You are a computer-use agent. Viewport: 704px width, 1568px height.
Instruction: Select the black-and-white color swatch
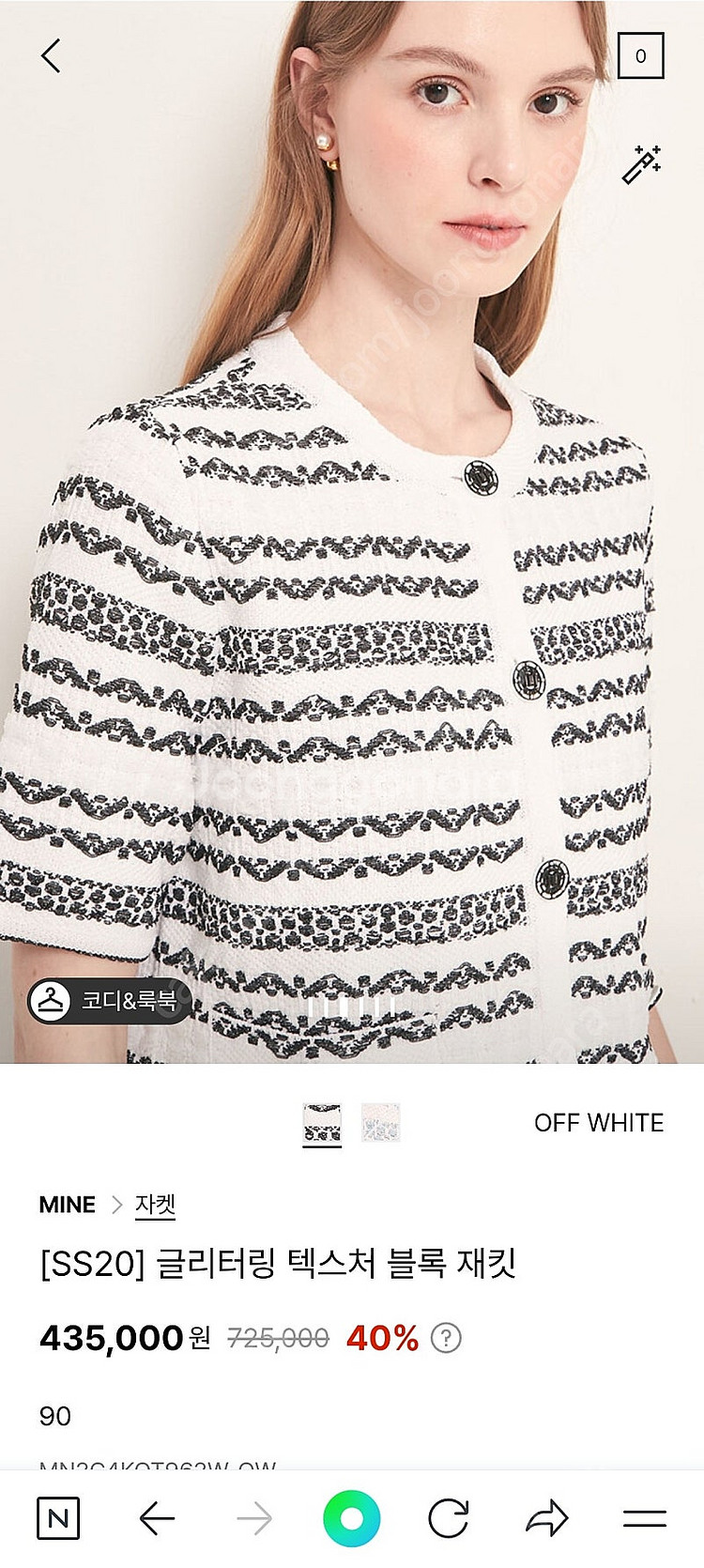pos(322,1123)
